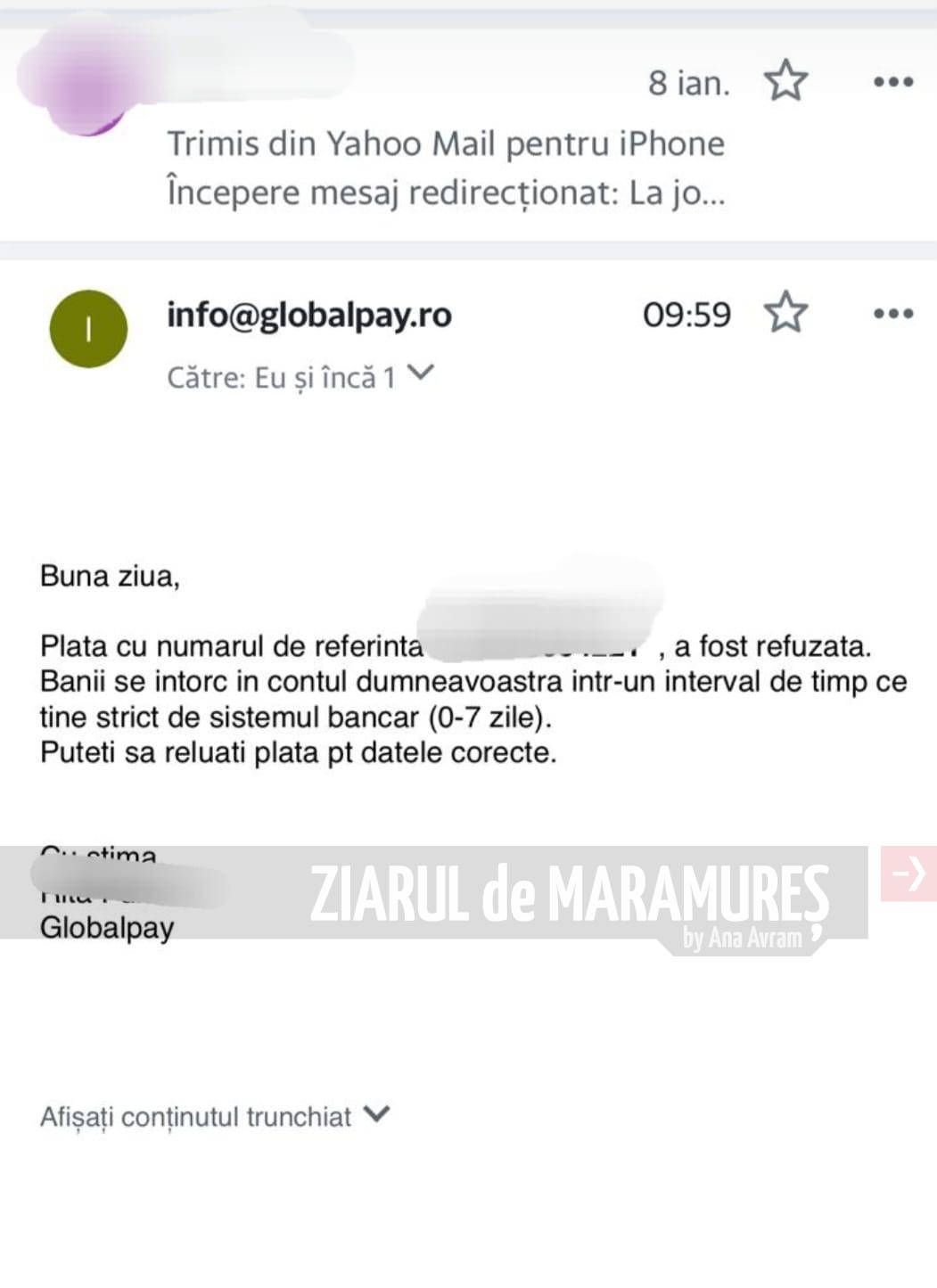Open sender avatar for info@globalpay.ro
937x1288 pixels.
[88, 329]
